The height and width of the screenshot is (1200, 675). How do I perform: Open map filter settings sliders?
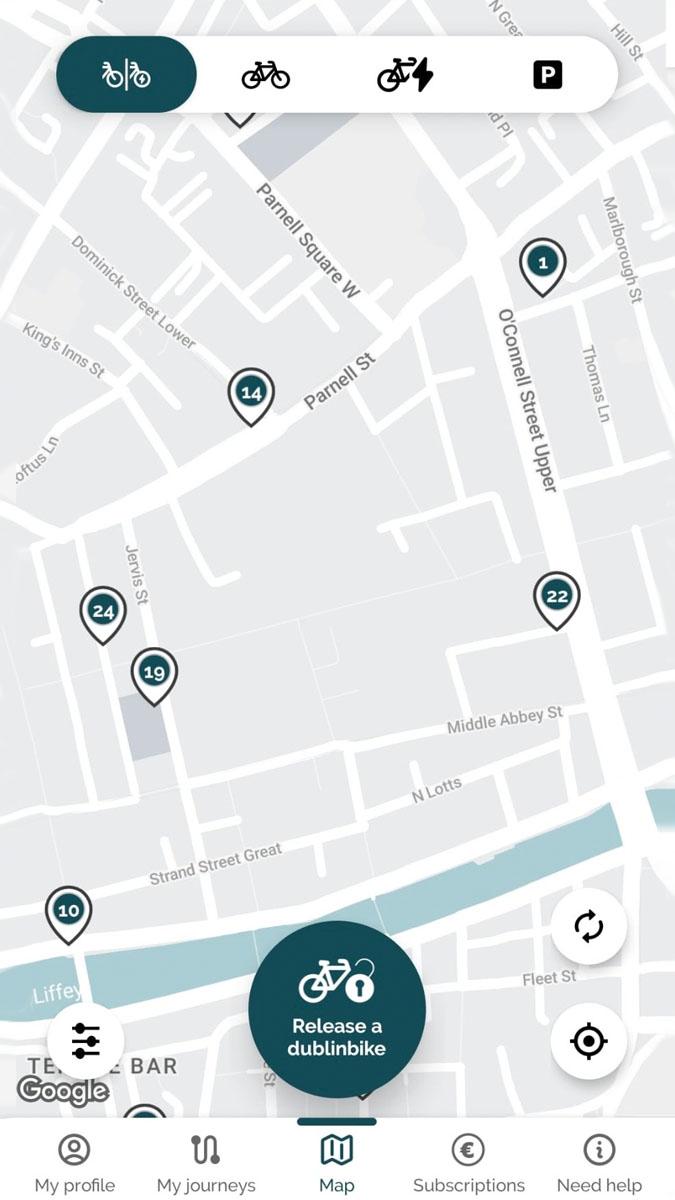[x=86, y=1041]
